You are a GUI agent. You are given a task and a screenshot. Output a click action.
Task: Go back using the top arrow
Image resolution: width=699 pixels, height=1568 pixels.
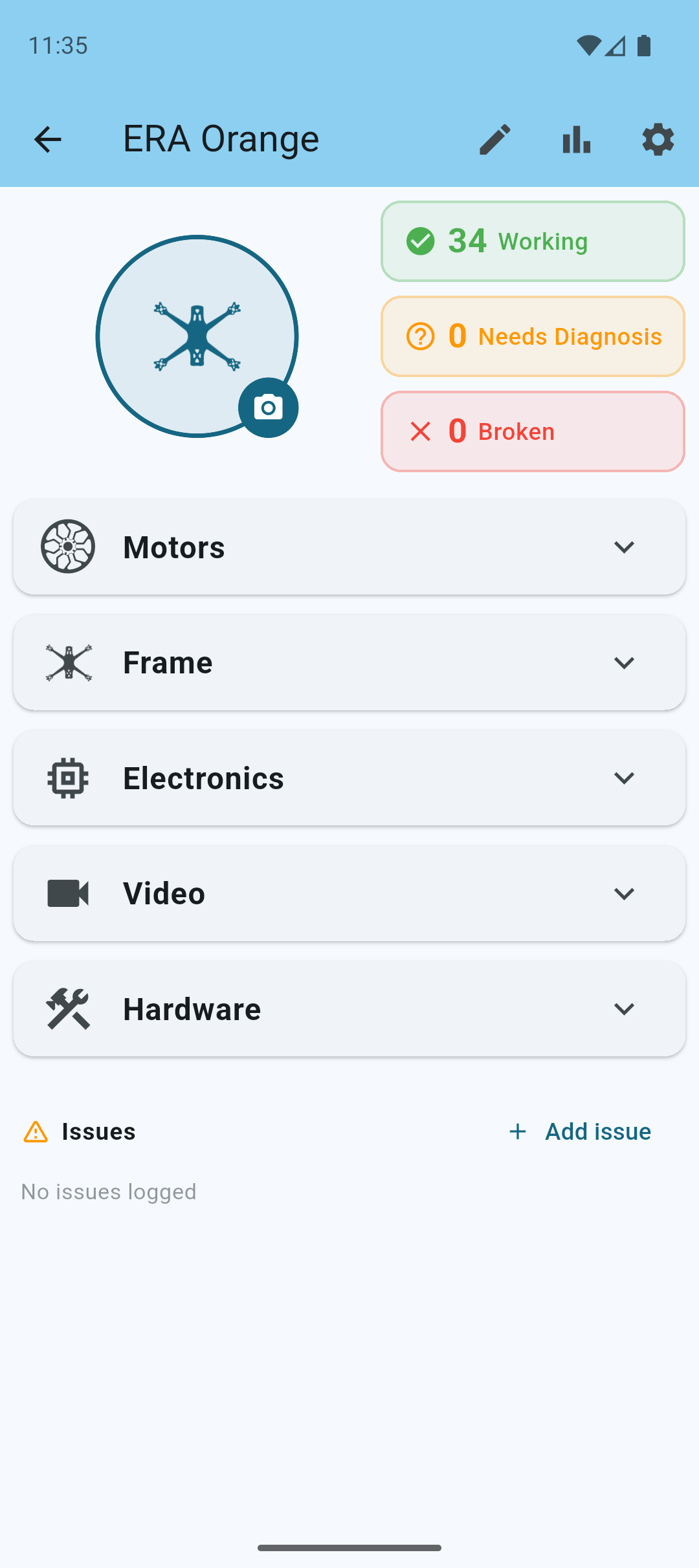[x=47, y=139]
